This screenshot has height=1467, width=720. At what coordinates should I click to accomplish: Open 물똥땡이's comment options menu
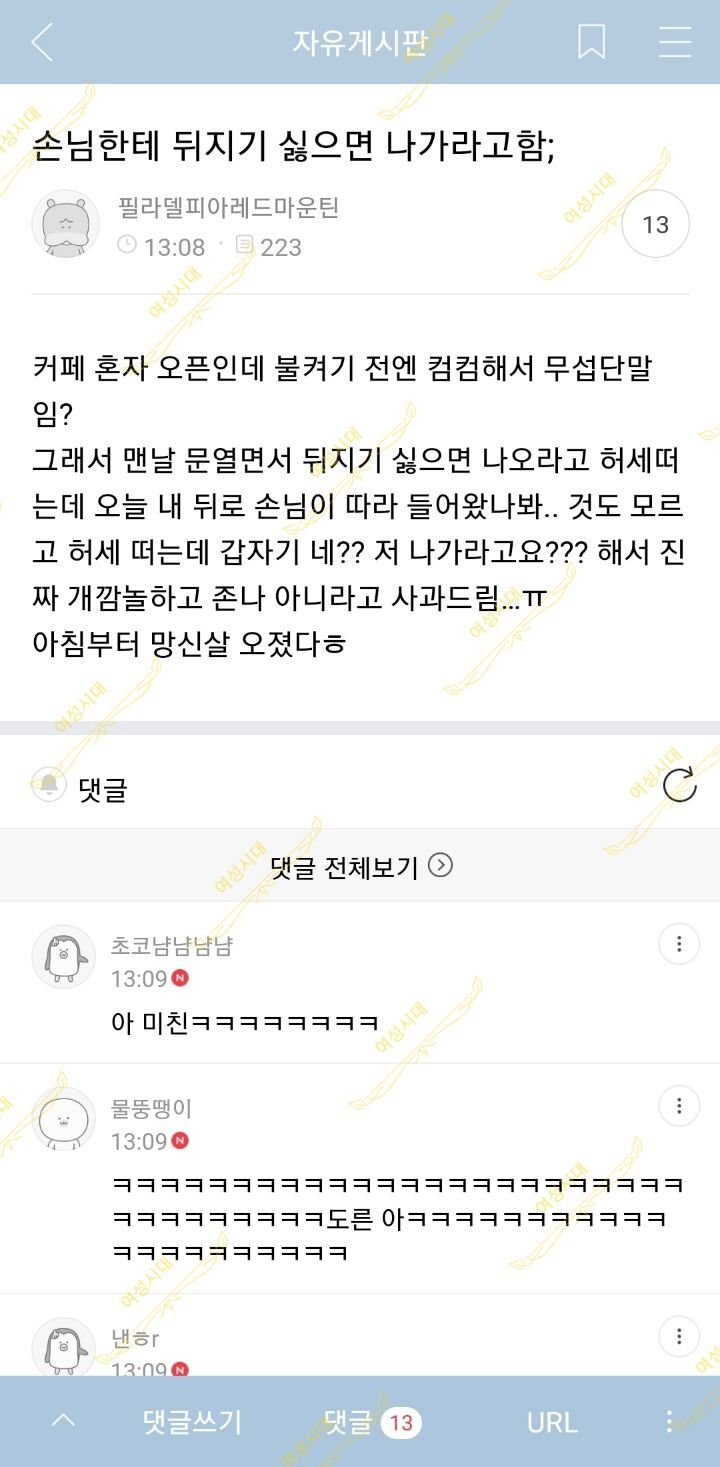[679, 1105]
